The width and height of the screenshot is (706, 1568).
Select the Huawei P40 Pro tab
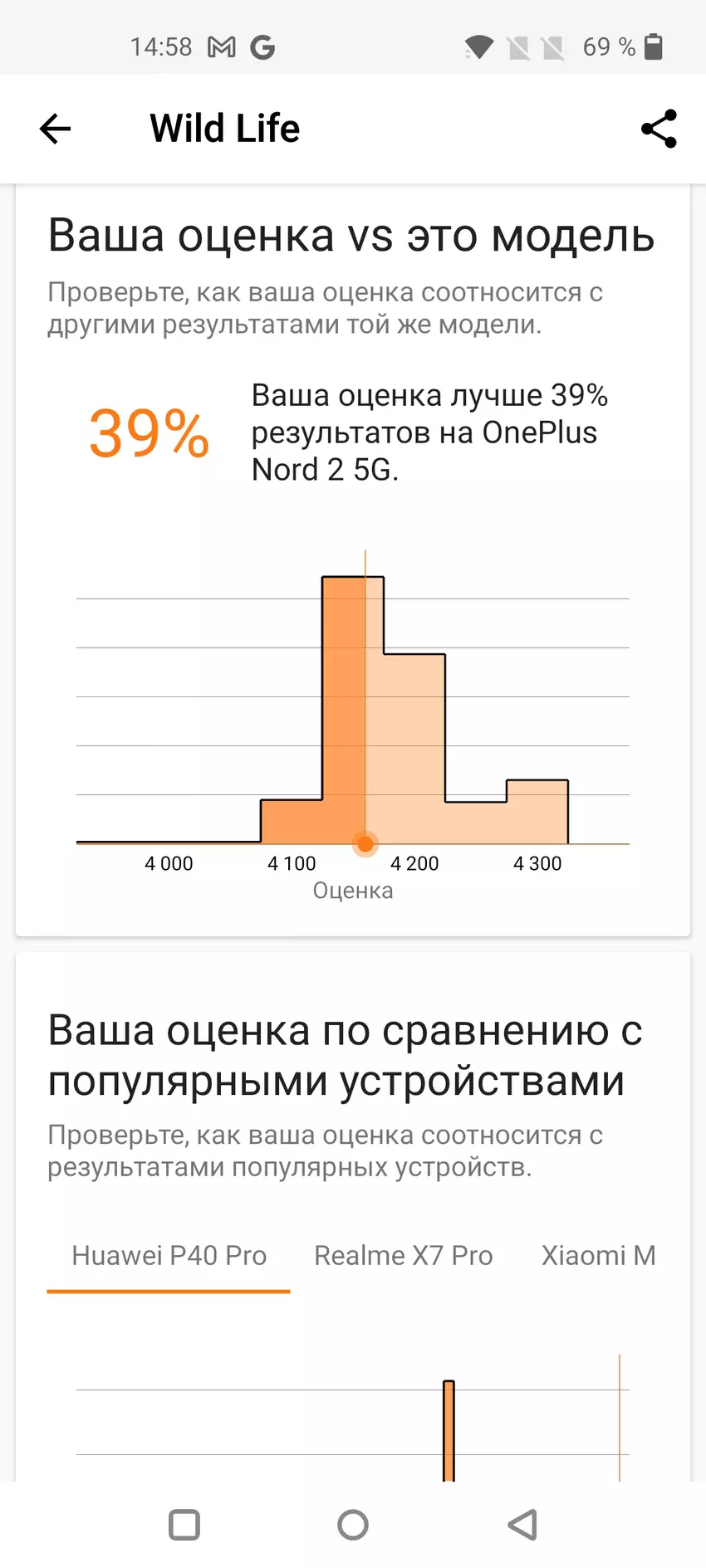(169, 1255)
